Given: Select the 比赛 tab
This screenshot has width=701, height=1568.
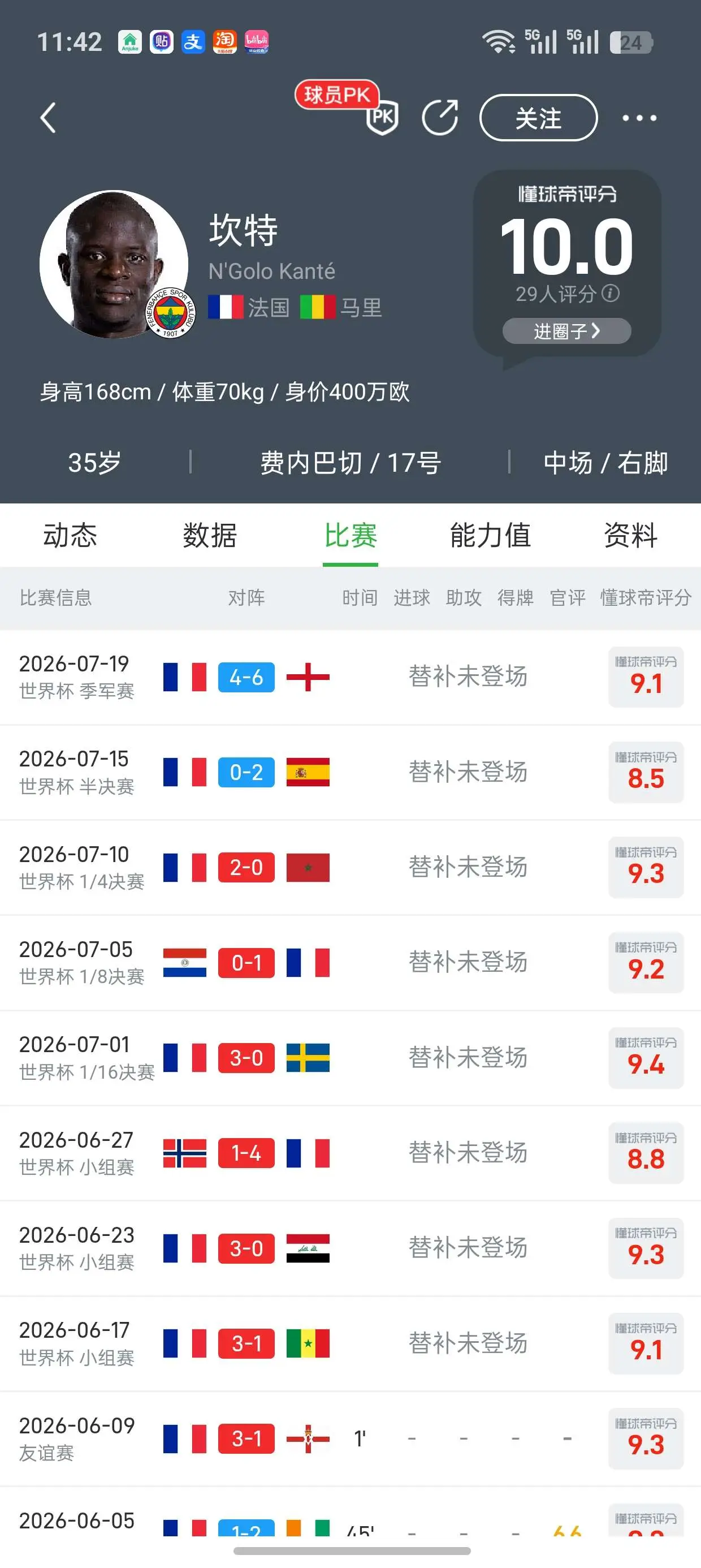Looking at the screenshot, I should click(x=350, y=536).
